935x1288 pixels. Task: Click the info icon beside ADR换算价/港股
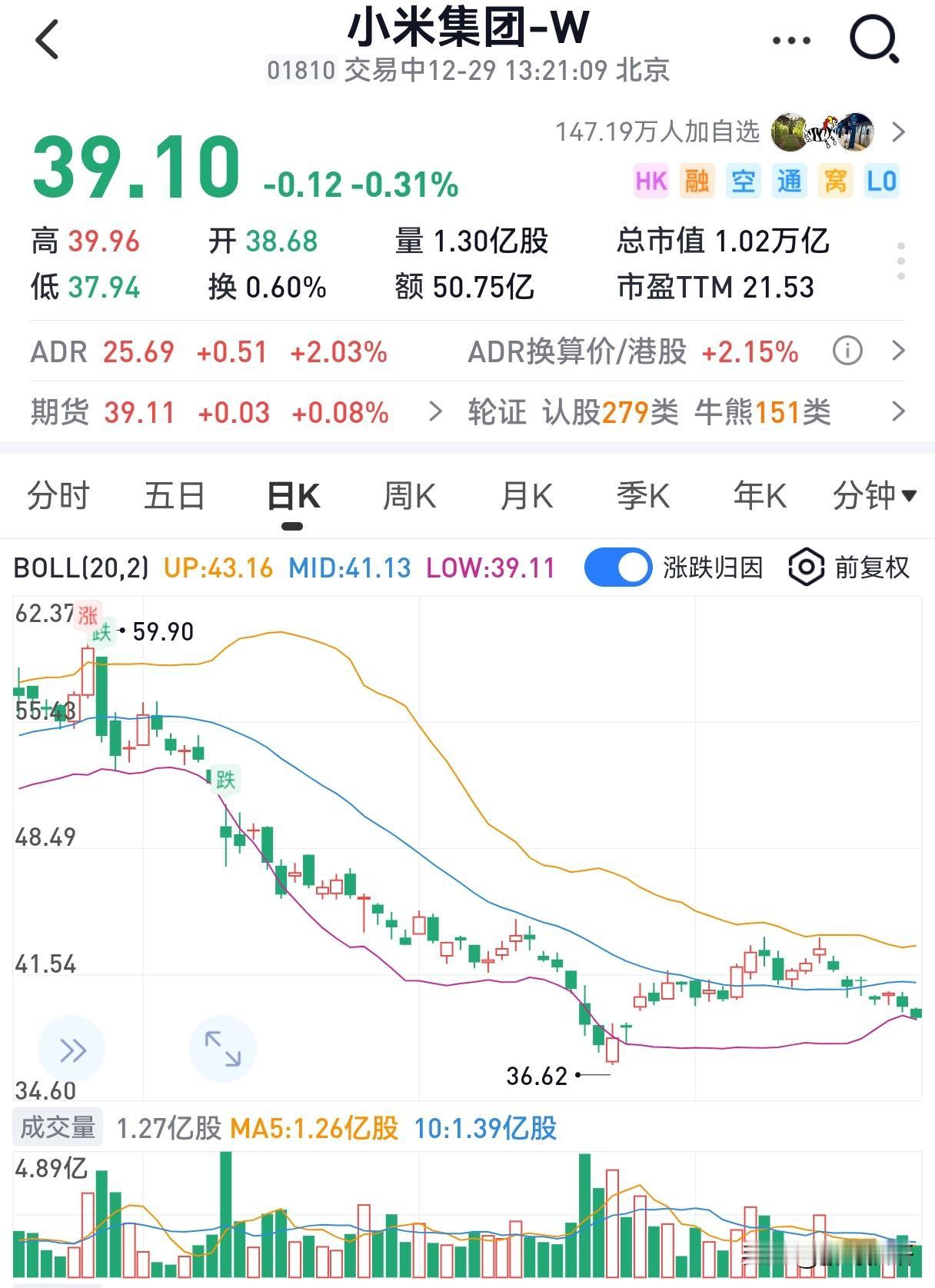[x=846, y=351]
